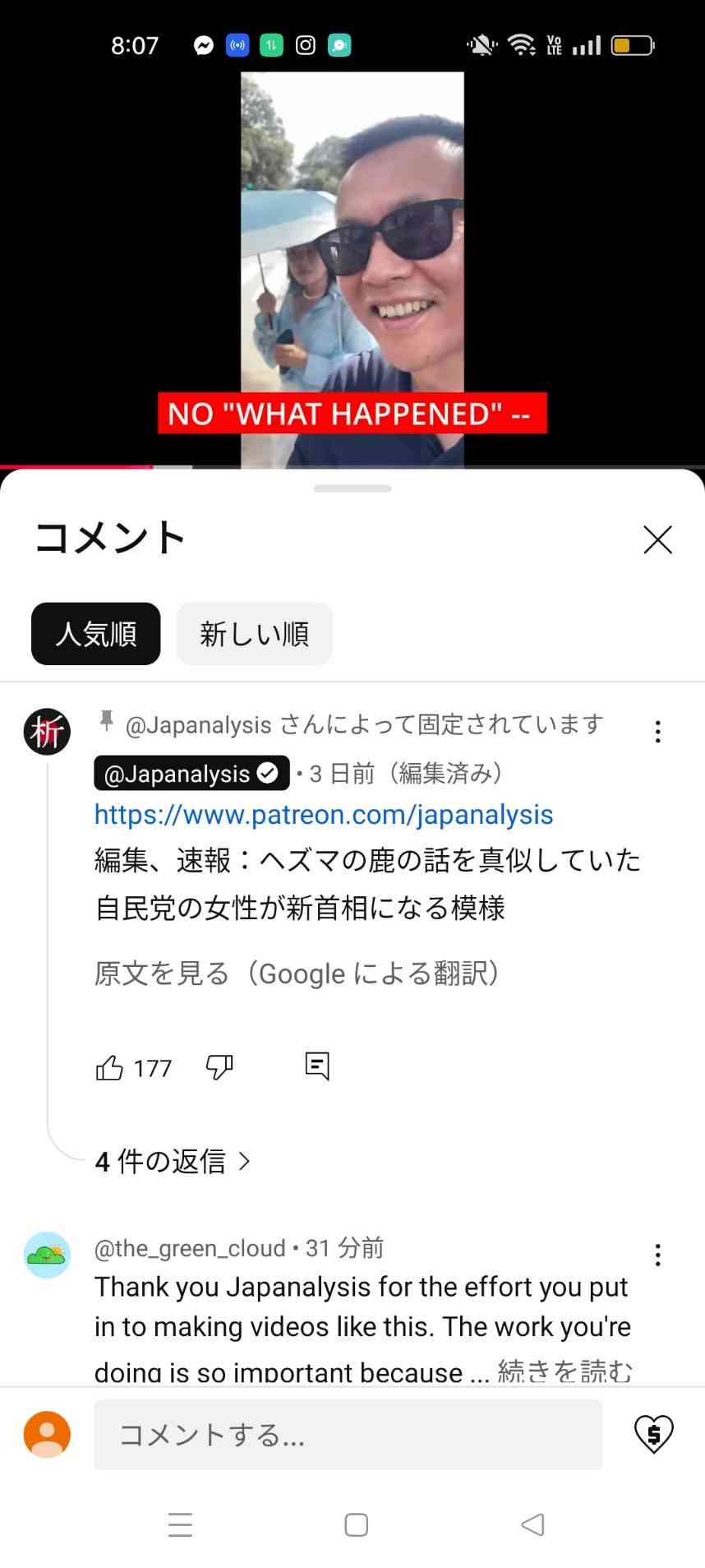Select the 人気順 sort option
705x1568 pixels.
coord(95,633)
